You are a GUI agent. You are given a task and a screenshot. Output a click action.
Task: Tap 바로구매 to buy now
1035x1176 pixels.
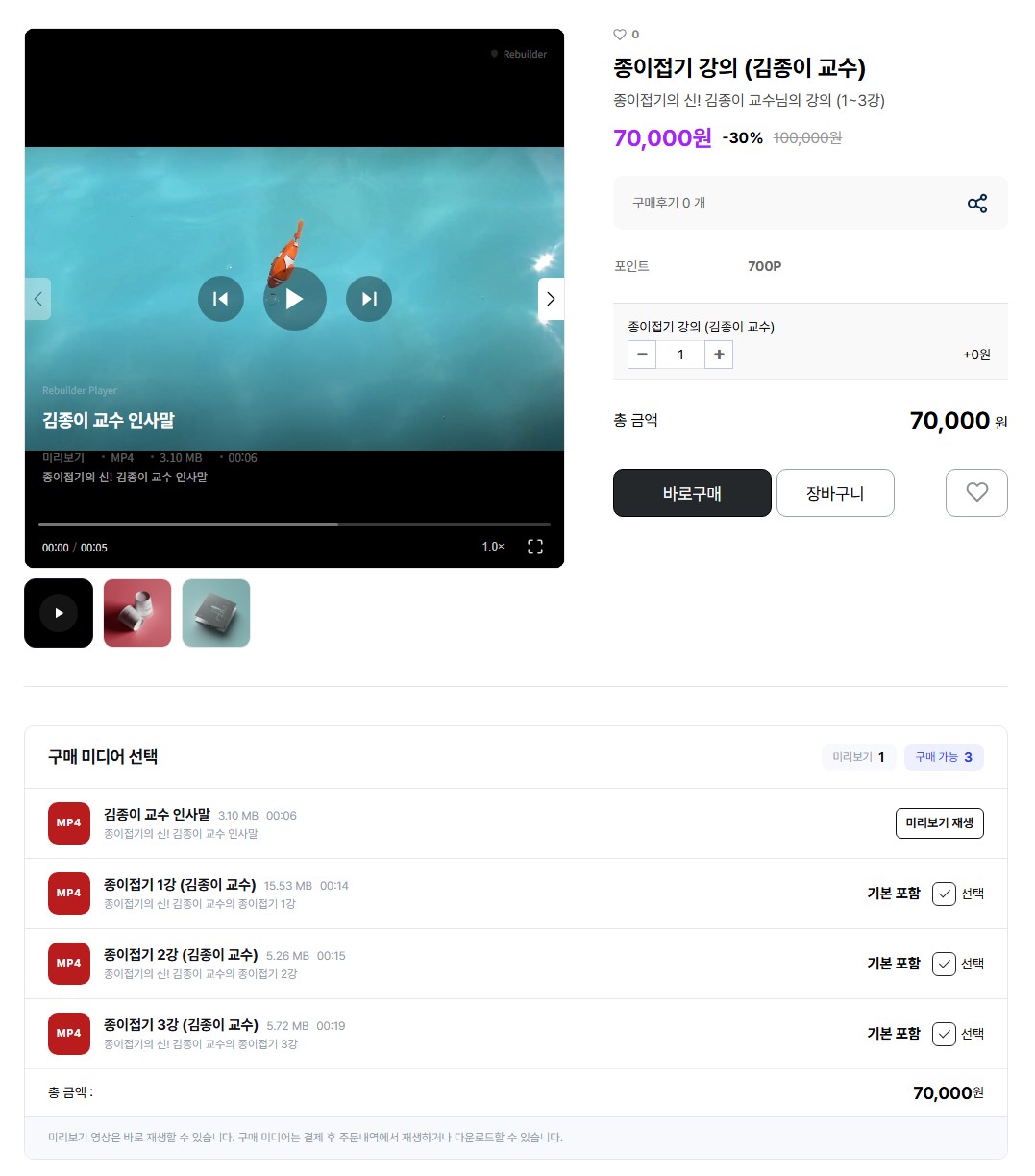coord(692,493)
